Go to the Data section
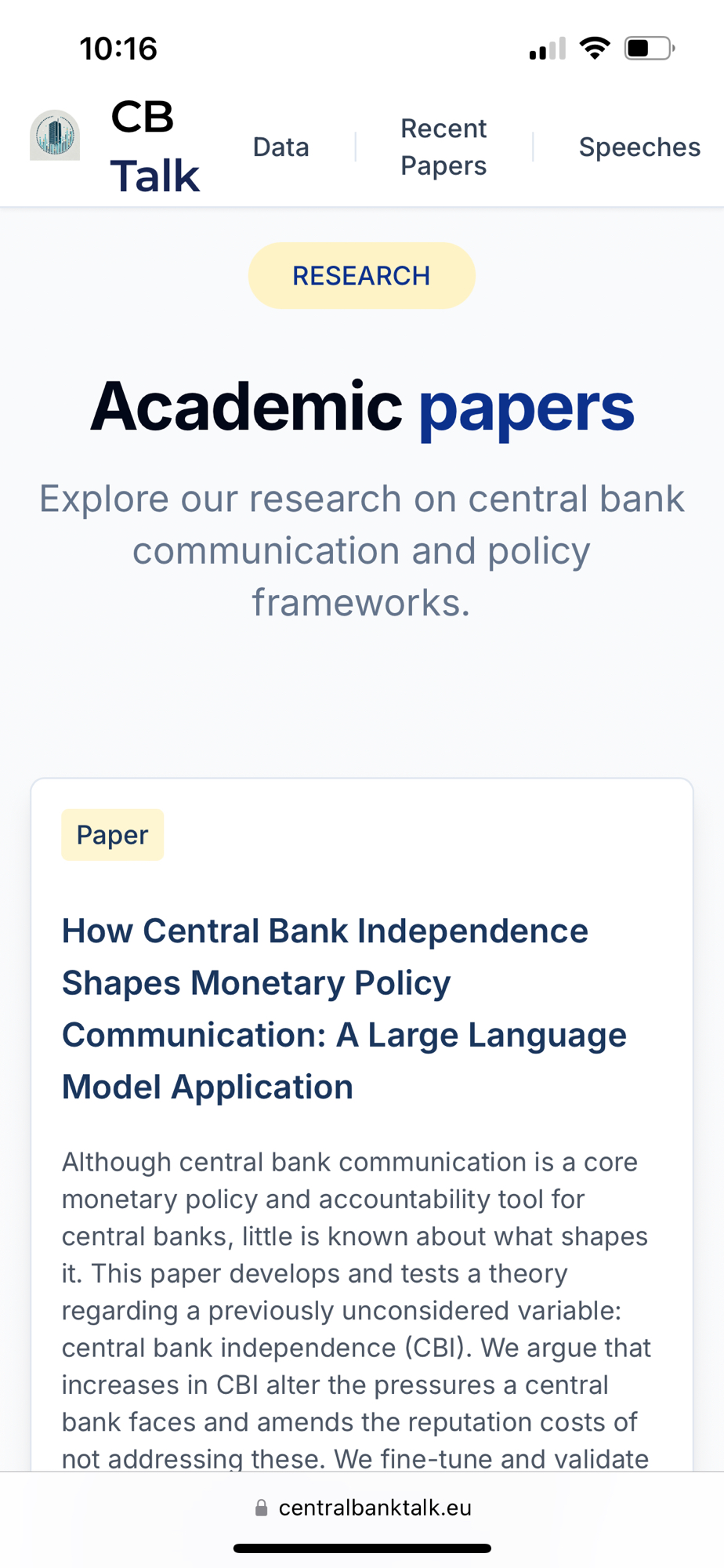Screen dimensions: 724x1568 point(281,147)
